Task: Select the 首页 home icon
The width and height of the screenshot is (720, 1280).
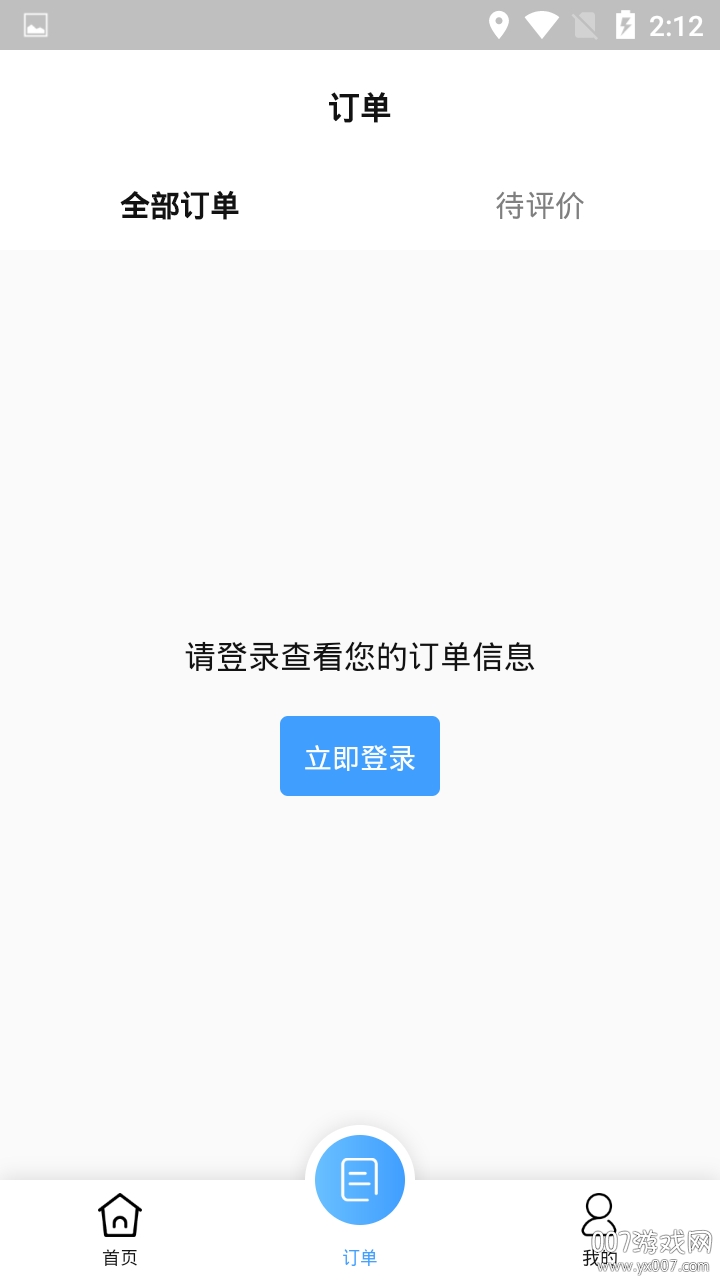Action: [x=119, y=1214]
